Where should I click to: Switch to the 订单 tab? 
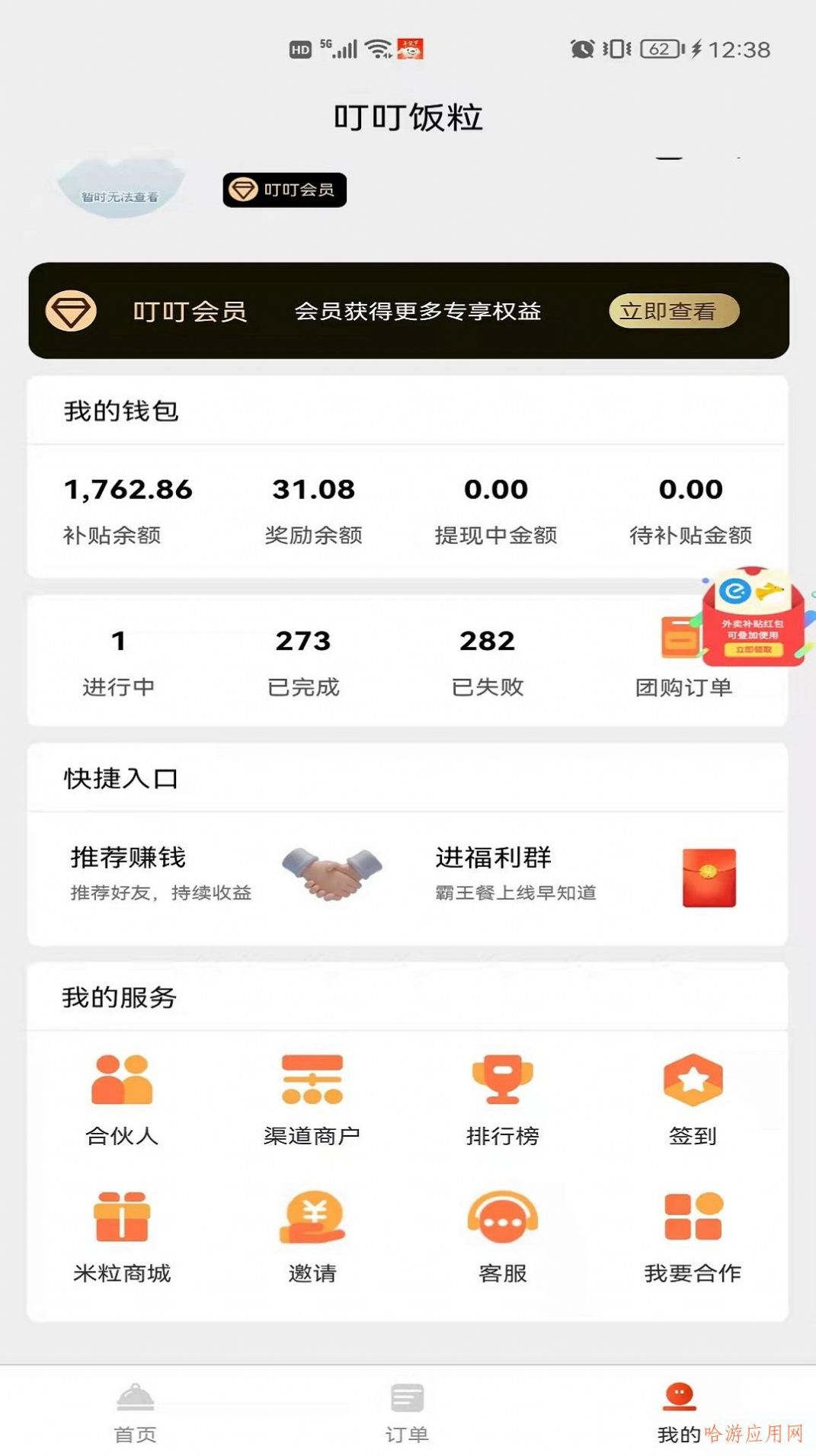[x=408, y=1413]
